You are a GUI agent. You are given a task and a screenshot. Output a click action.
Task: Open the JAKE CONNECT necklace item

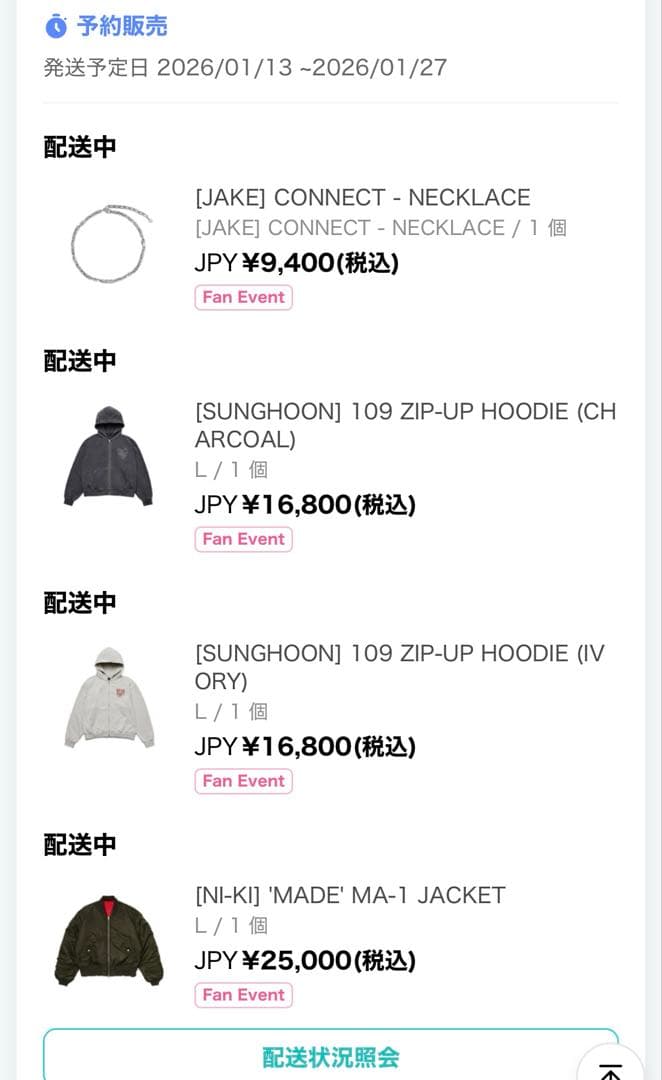pos(362,198)
